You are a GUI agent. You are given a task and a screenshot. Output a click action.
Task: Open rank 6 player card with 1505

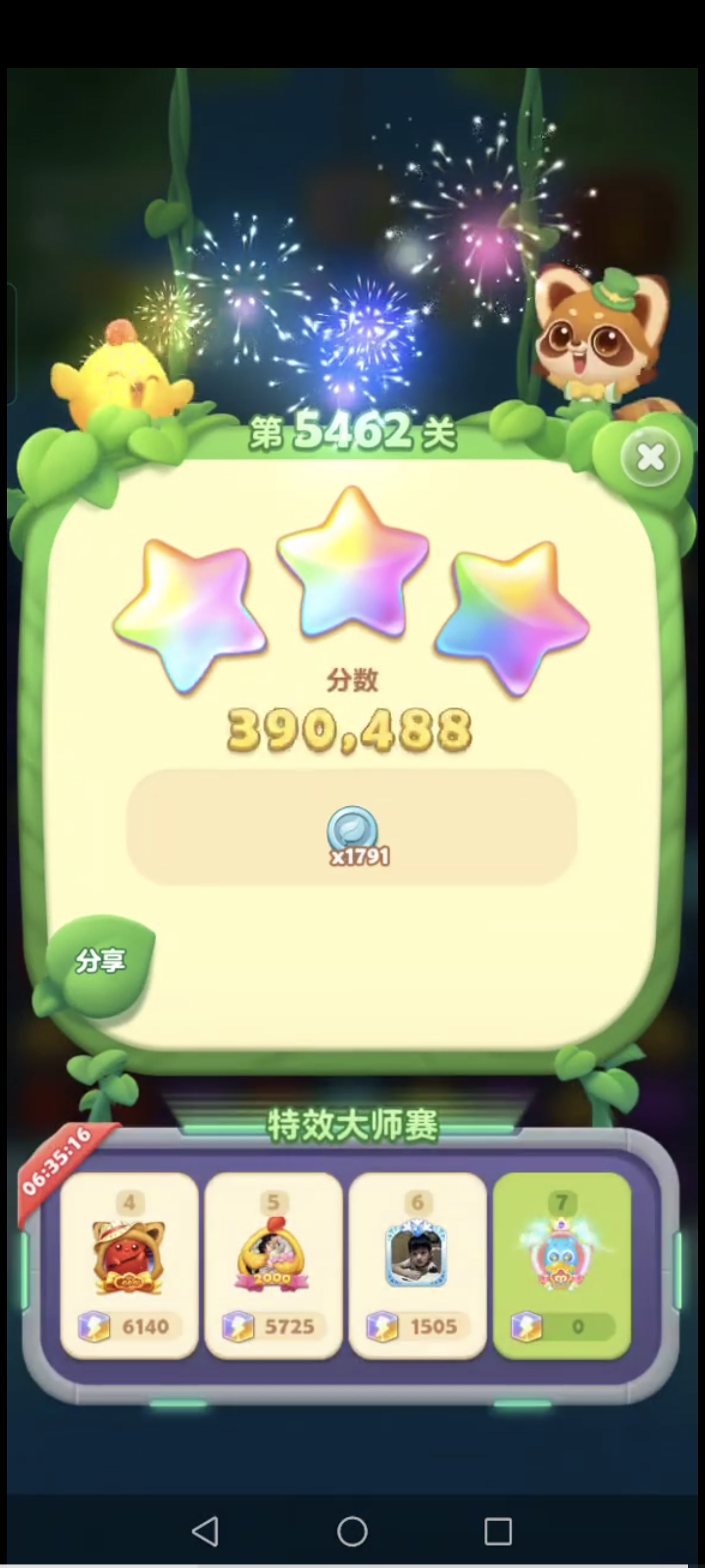[x=418, y=1266]
